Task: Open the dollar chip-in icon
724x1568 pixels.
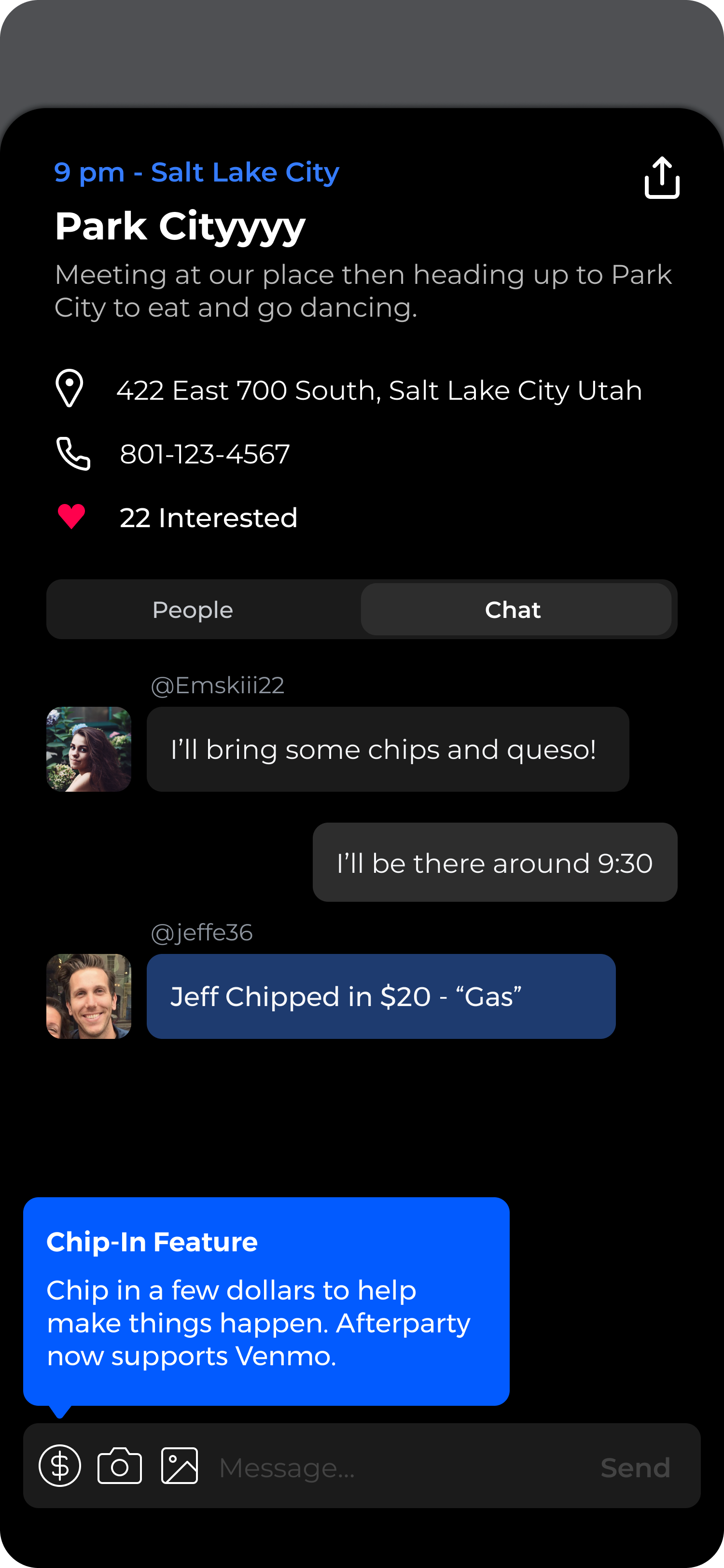Action: pos(60,1466)
